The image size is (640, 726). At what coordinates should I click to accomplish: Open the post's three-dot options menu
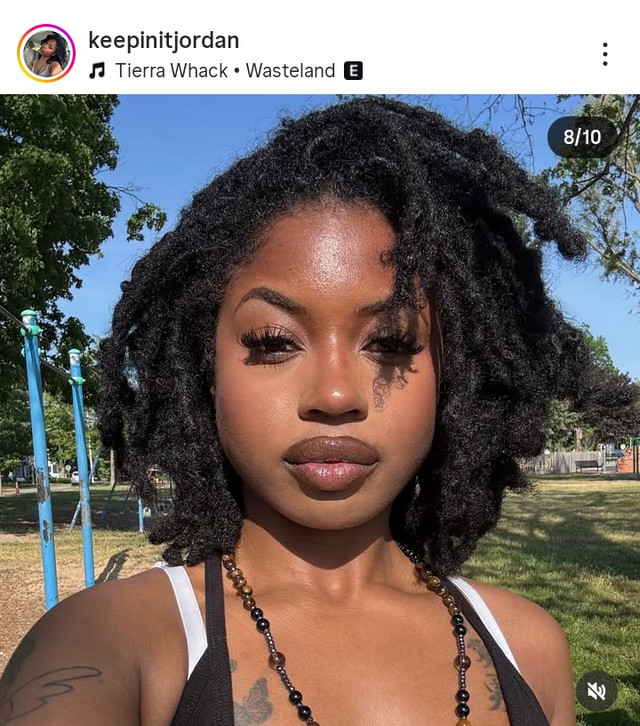coord(605,54)
